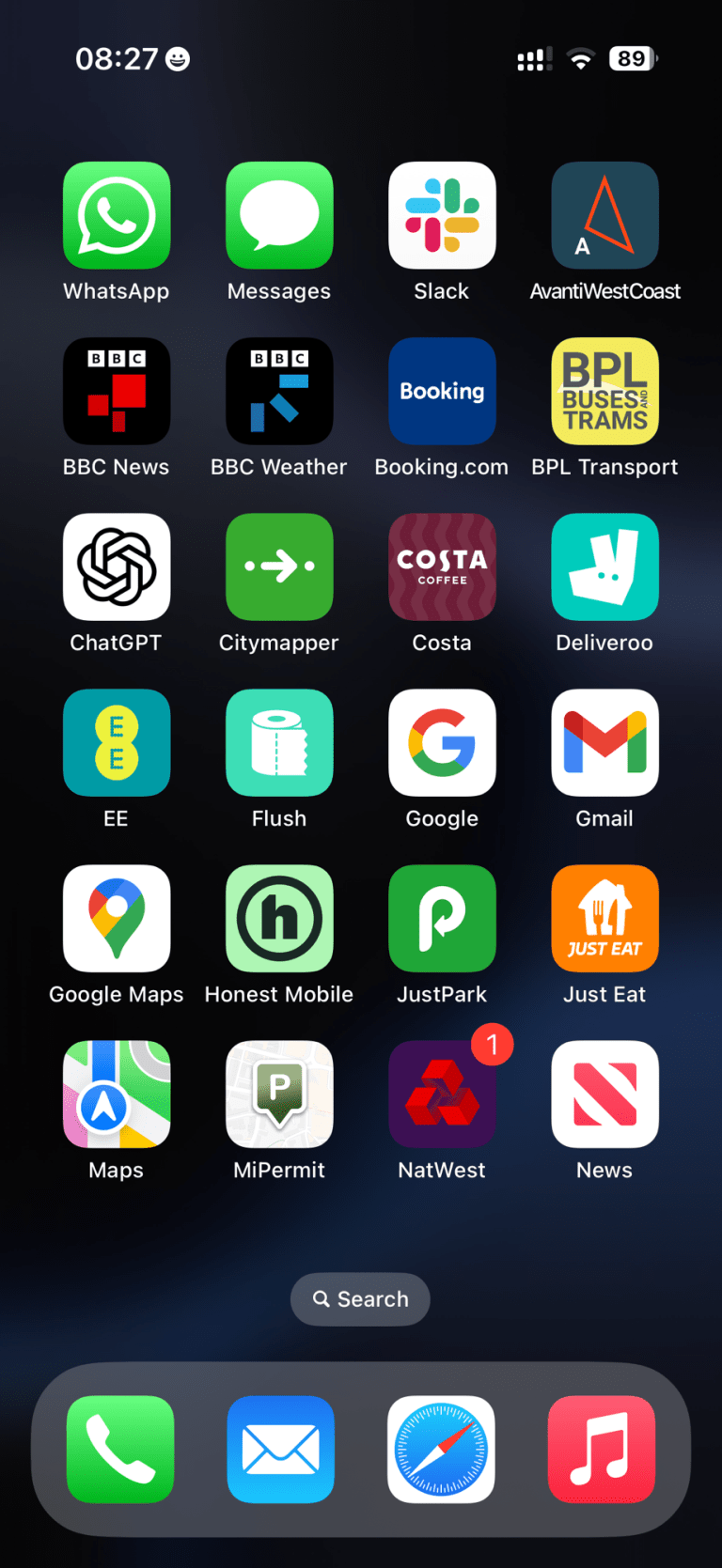Launch the BPL Transport app
722x1568 pixels.
604,391
